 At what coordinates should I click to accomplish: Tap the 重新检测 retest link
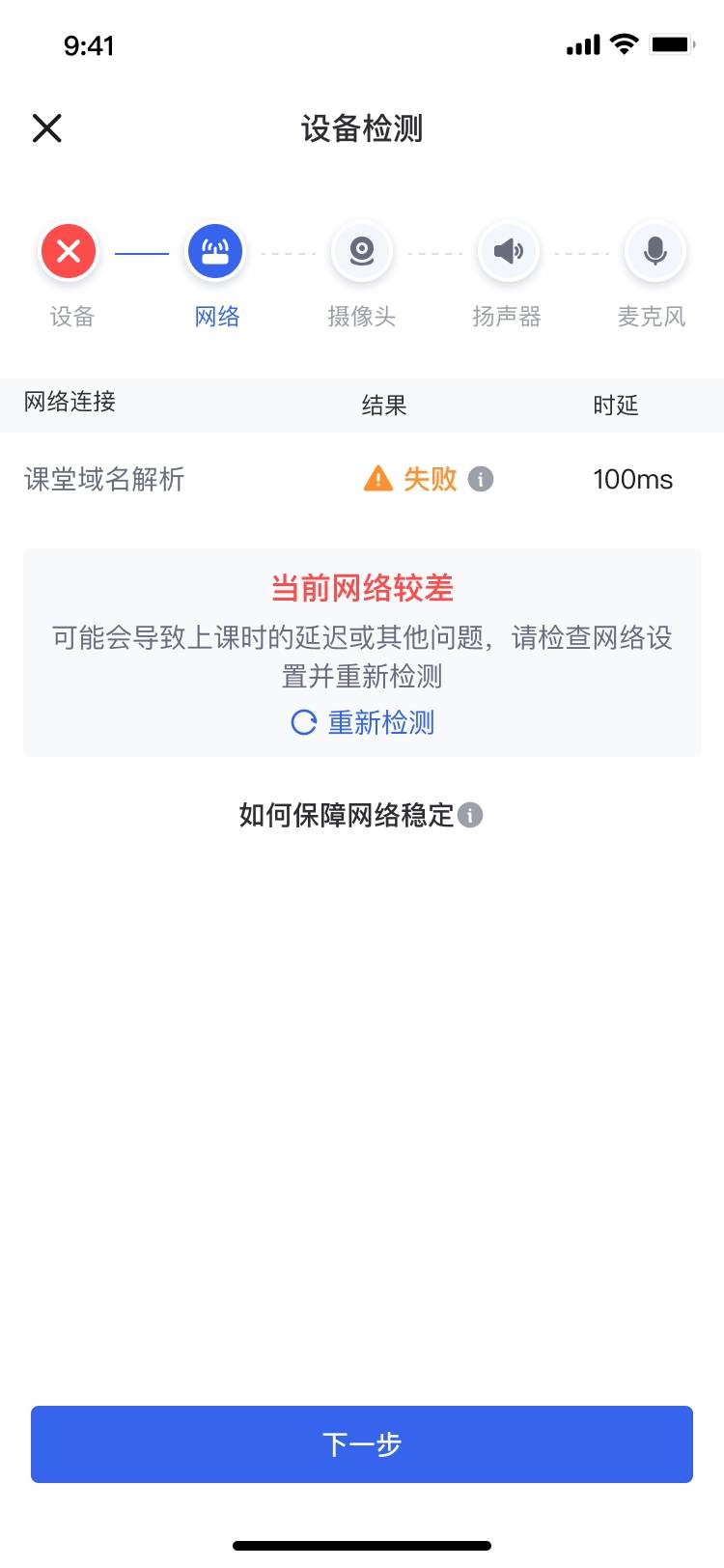(x=363, y=722)
